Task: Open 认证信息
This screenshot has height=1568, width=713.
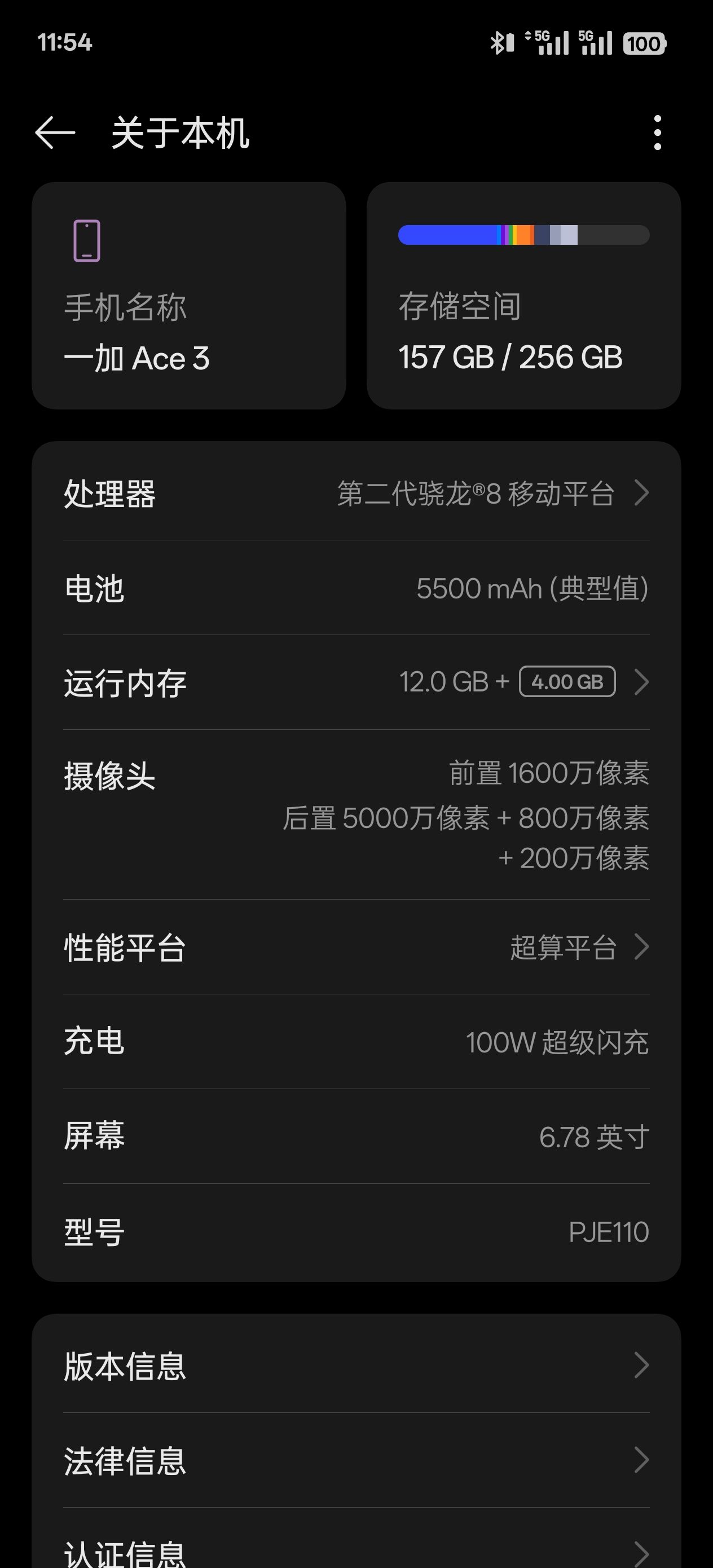Action: point(356,1549)
